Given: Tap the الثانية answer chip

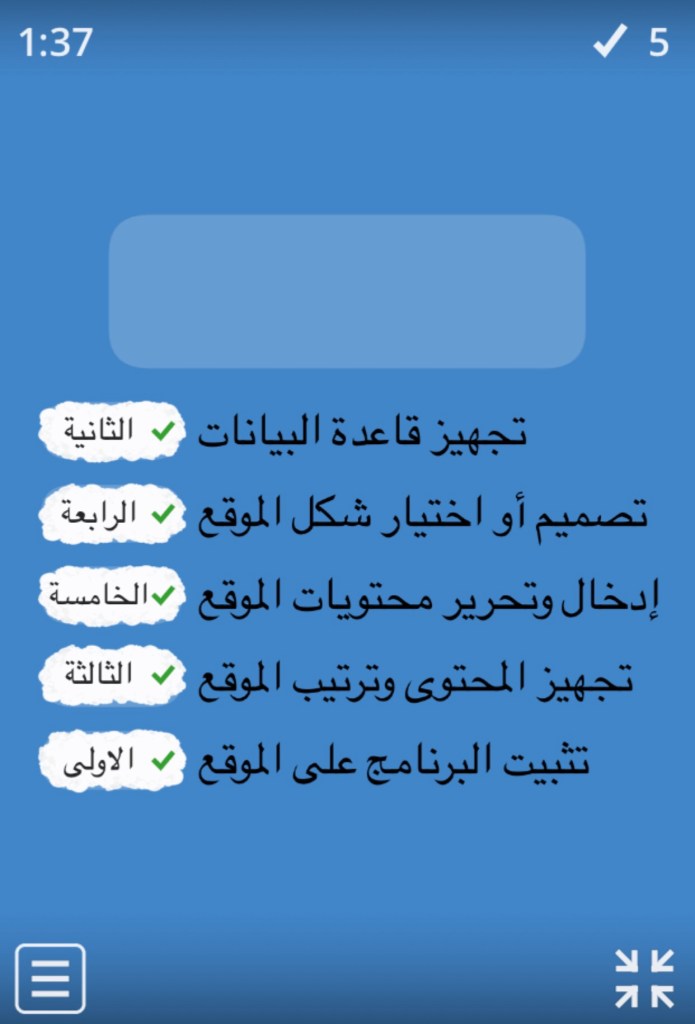Looking at the screenshot, I should (111, 431).
